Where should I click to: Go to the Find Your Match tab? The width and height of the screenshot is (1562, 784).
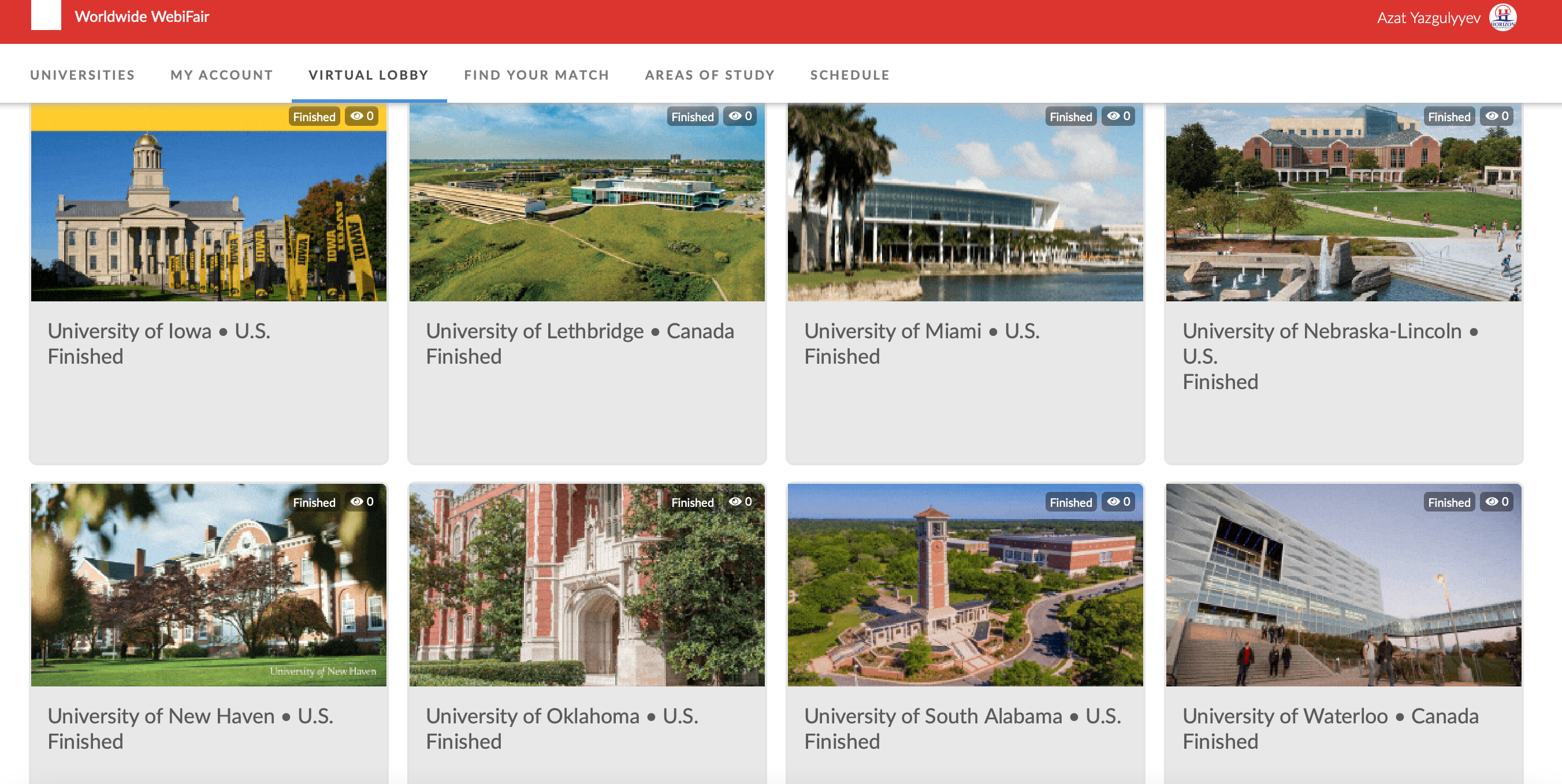[x=536, y=75]
